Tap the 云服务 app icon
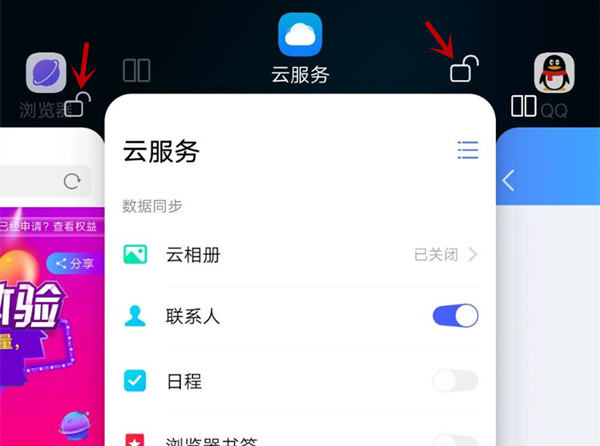 click(300, 35)
